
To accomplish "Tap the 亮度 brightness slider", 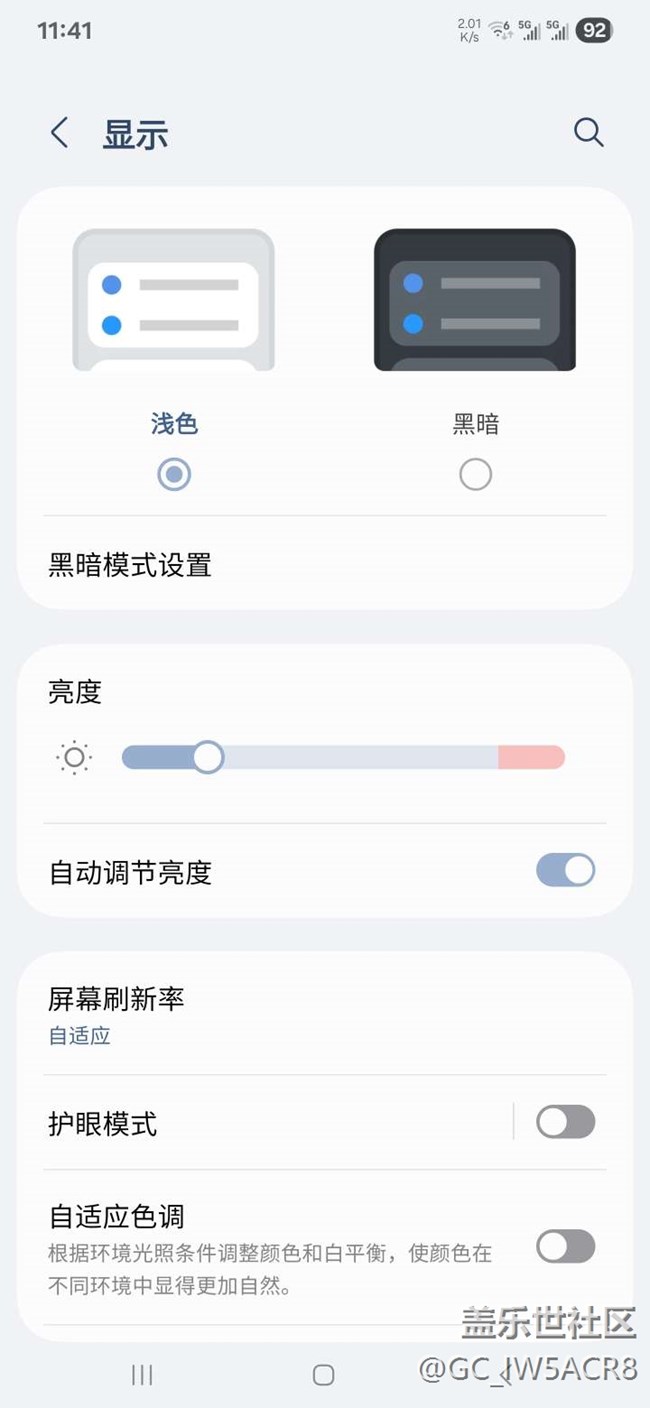I will coord(343,757).
